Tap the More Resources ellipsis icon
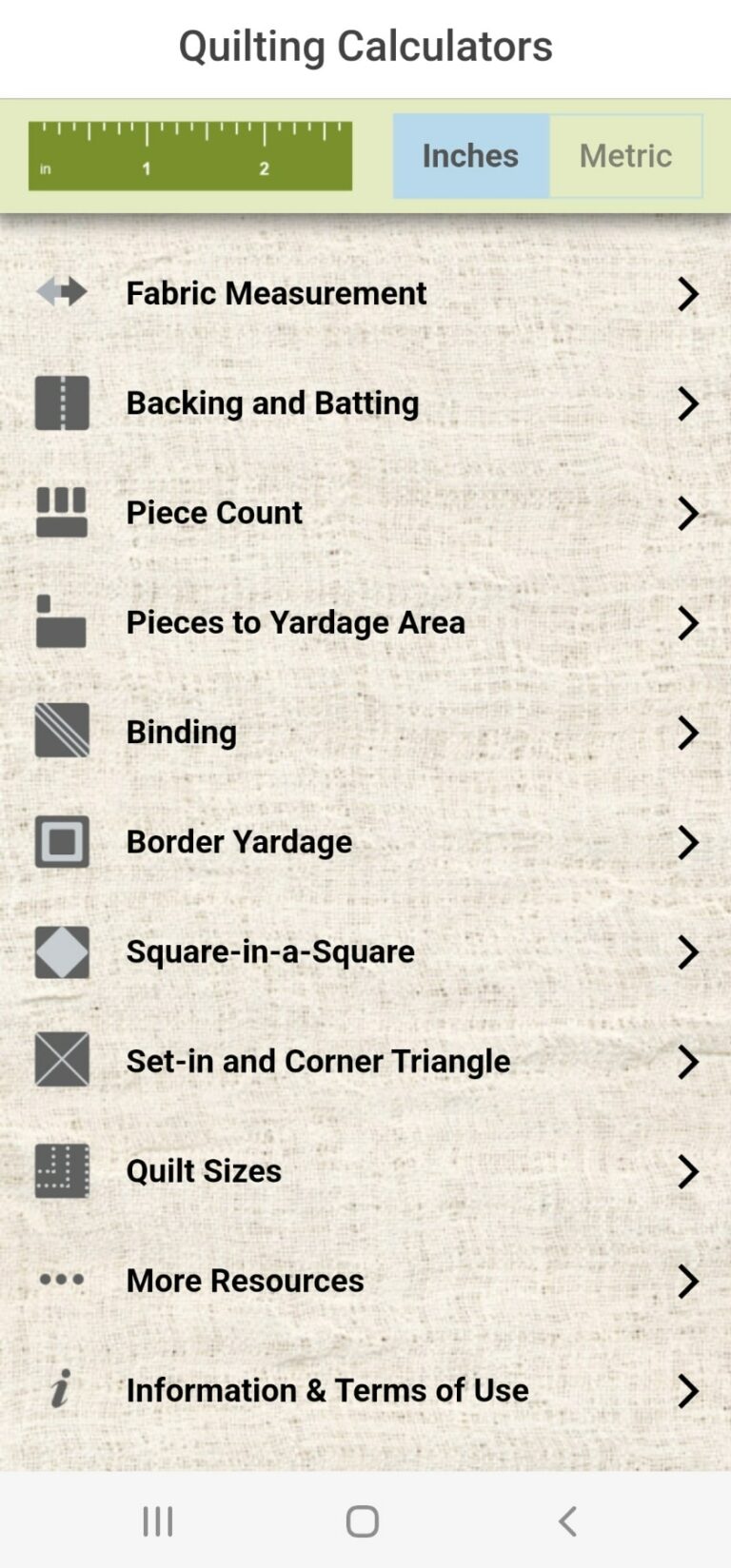 (61, 1281)
